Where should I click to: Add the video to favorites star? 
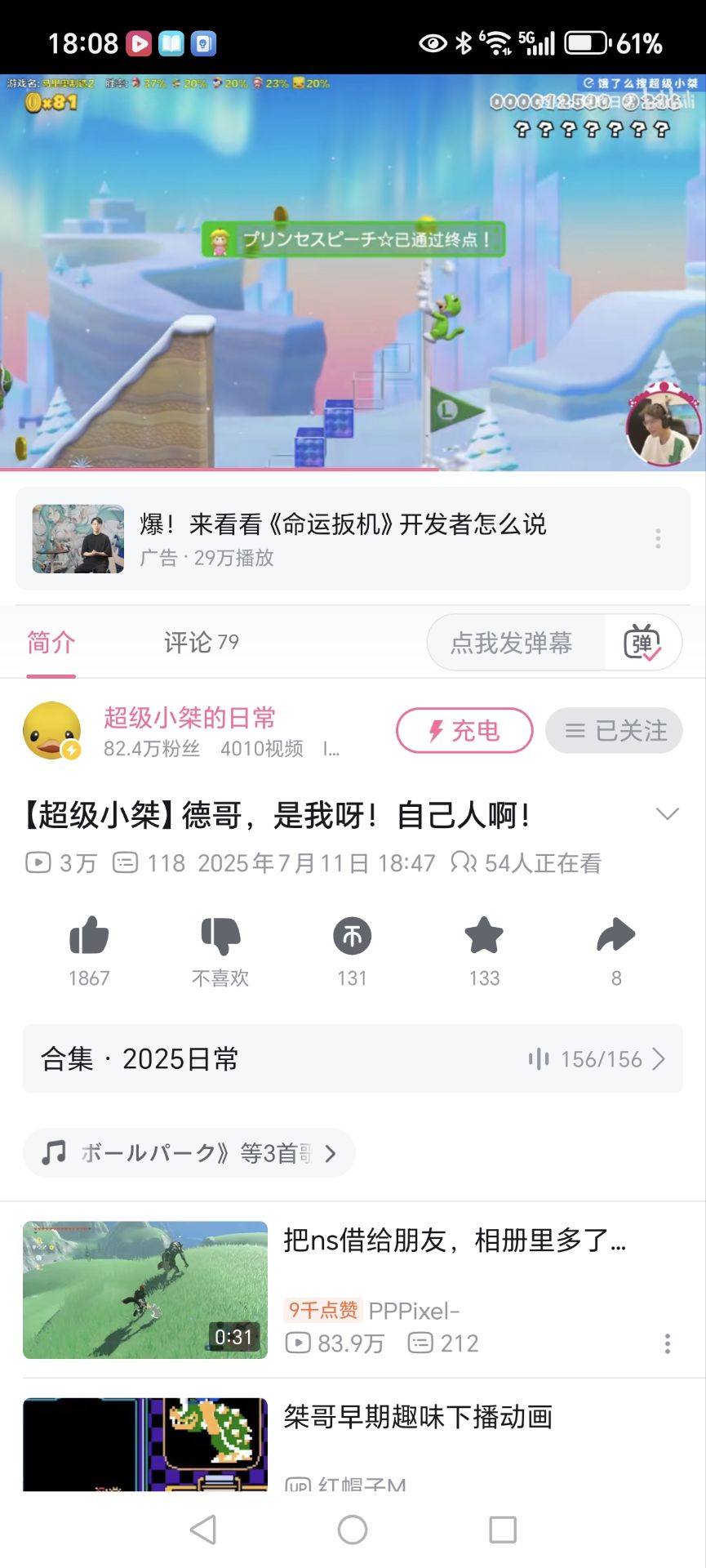484,936
